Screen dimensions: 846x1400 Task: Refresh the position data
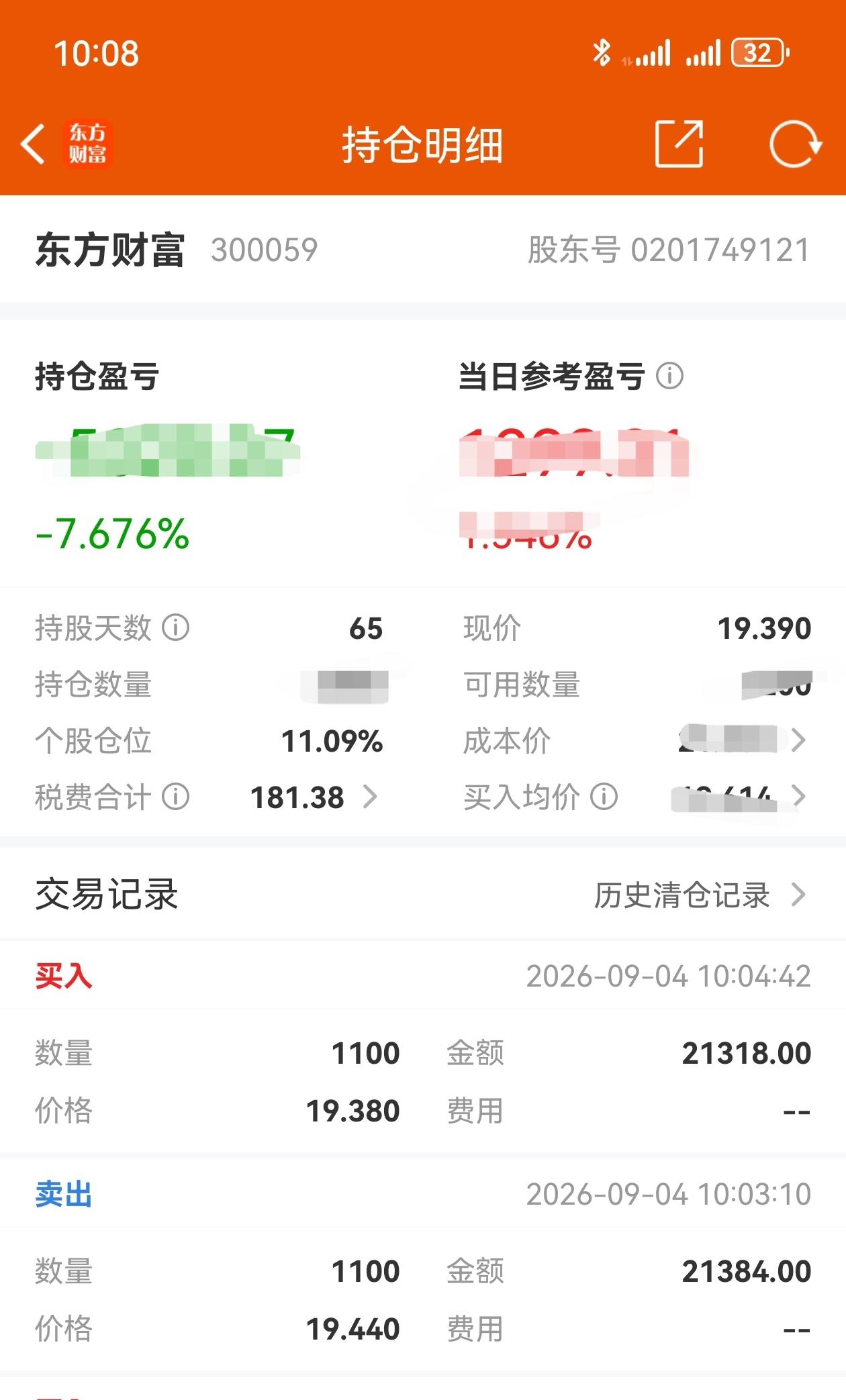[796, 144]
